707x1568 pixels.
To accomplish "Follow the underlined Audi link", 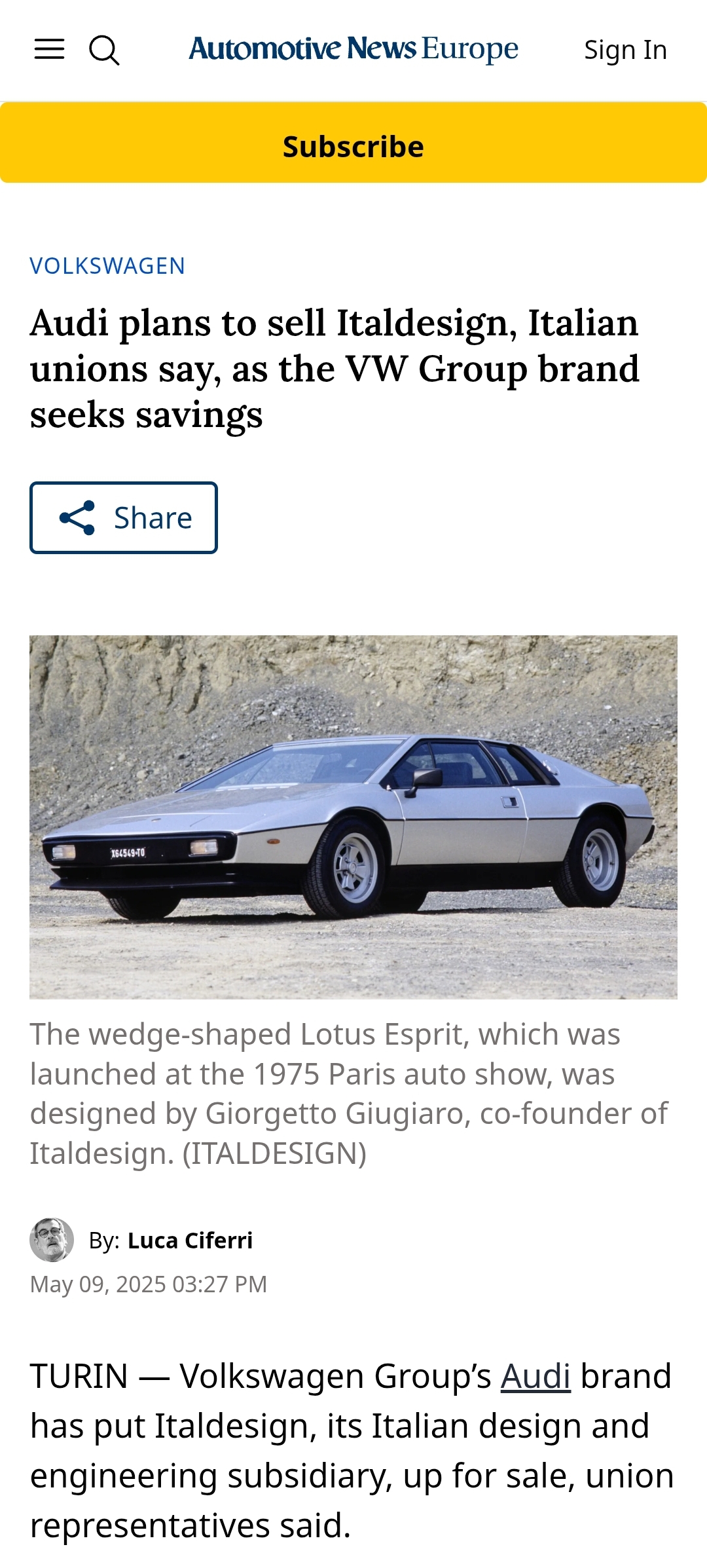I will (535, 1376).
